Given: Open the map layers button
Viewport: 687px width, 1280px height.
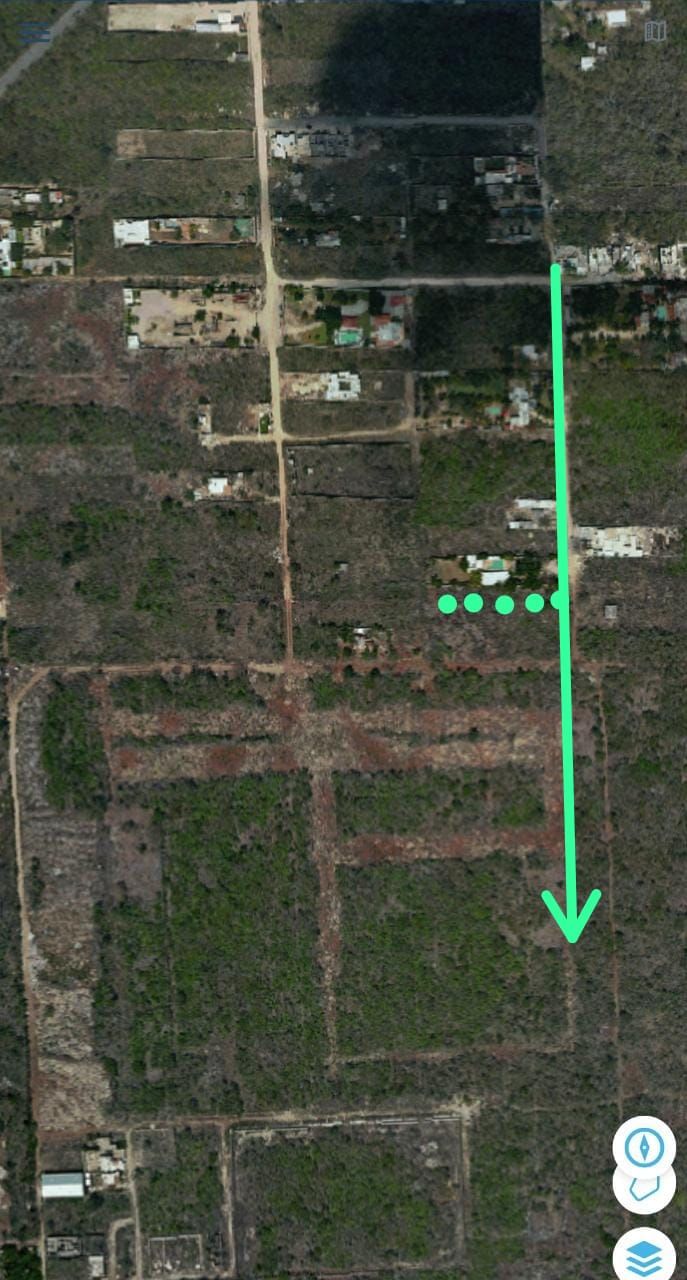Looking at the screenshot, I should [644, 1254].
